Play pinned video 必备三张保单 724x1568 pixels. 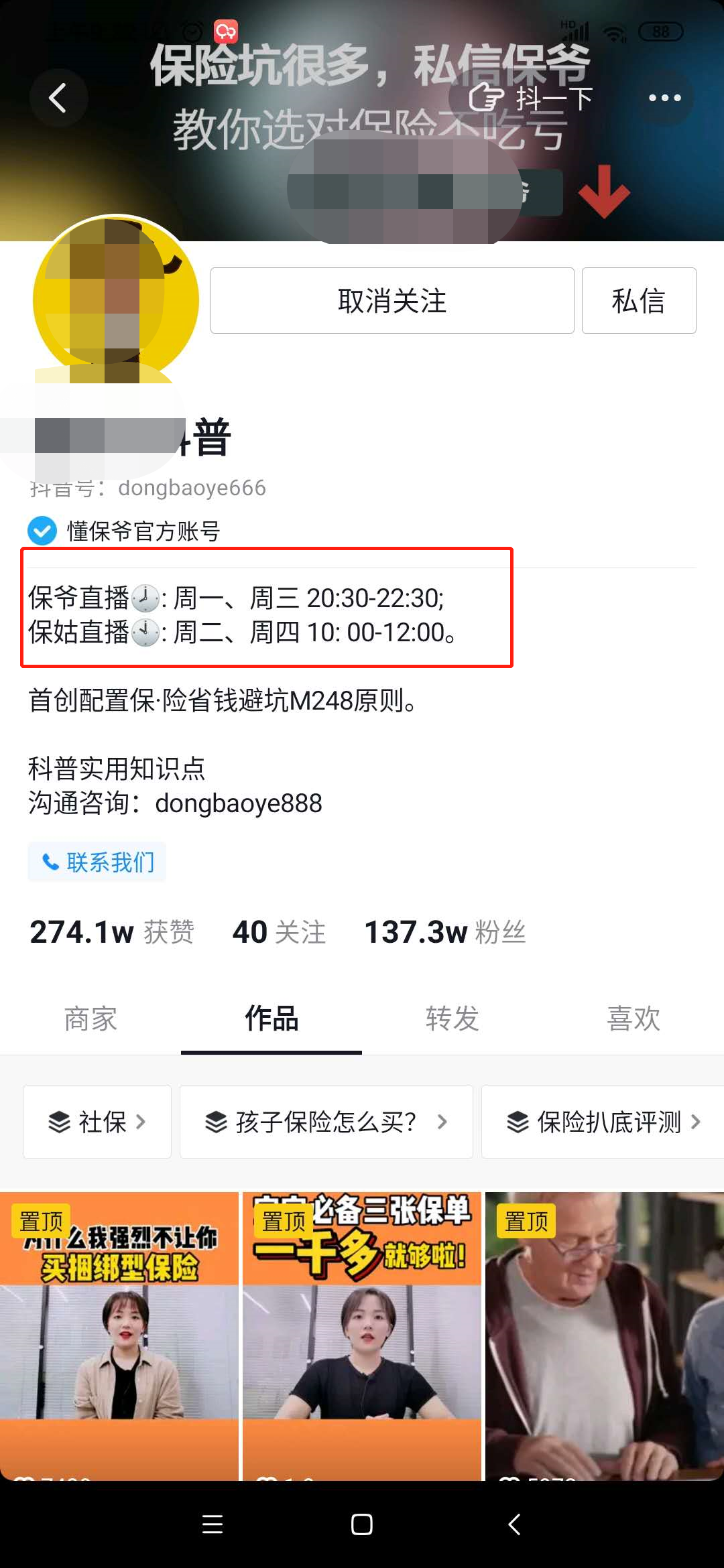[x=362, y=1336]
